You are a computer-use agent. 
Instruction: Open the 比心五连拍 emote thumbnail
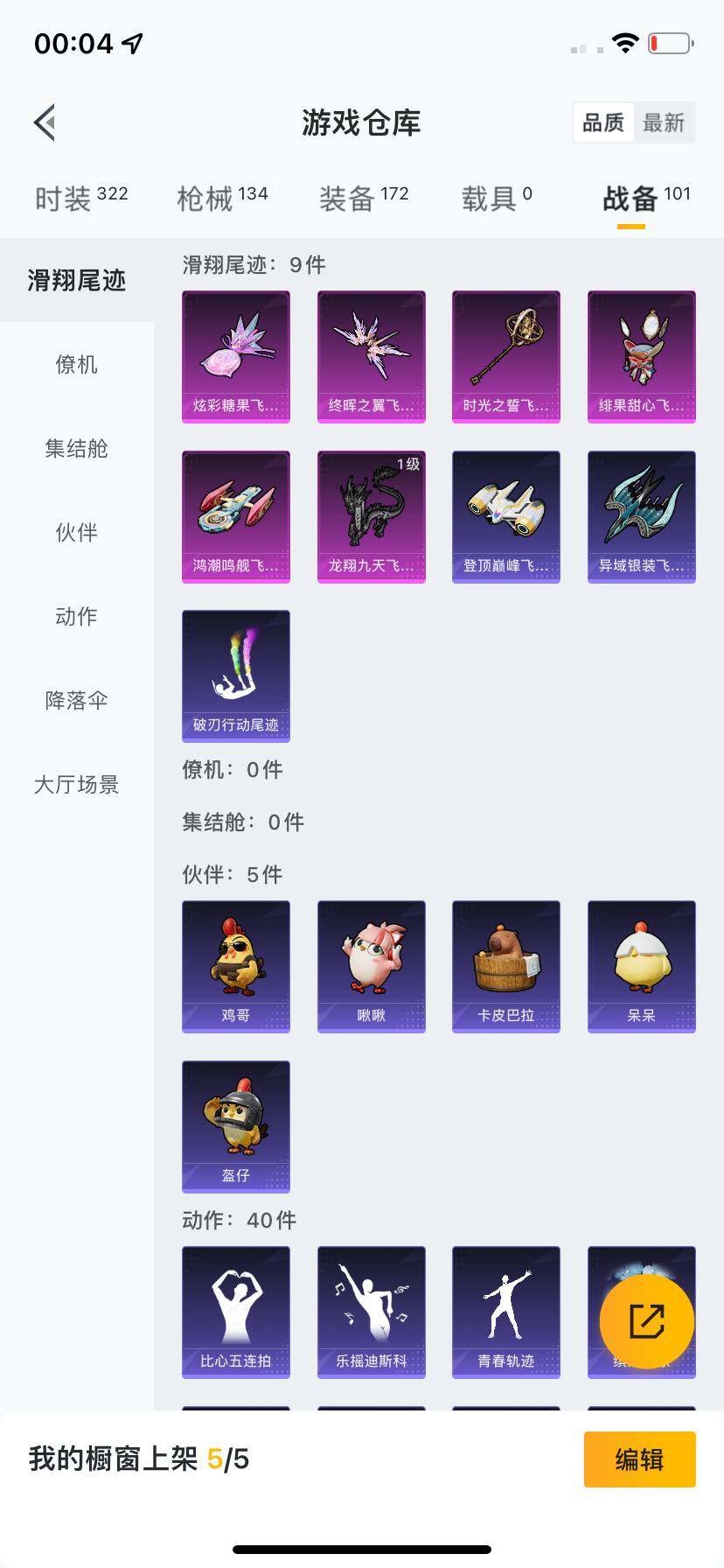tap(235, 1312)
